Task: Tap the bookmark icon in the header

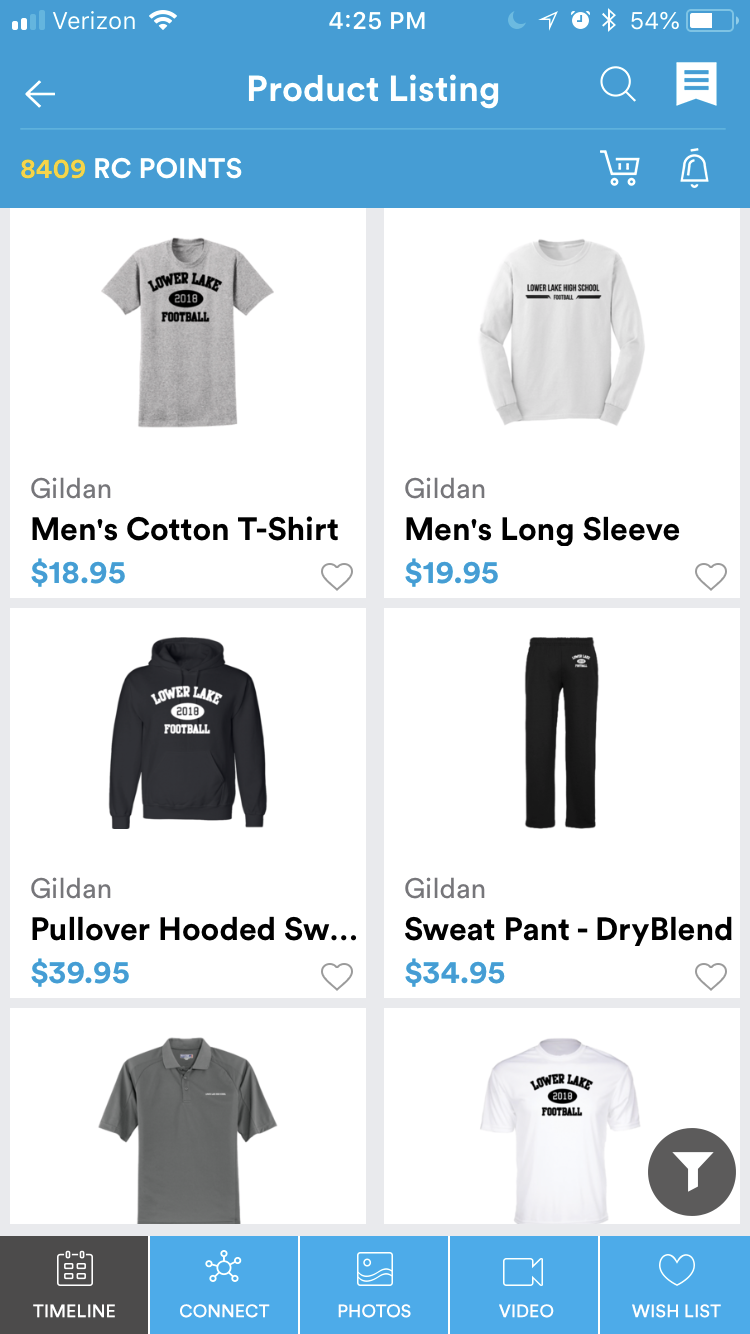Action: pos(696,85)
